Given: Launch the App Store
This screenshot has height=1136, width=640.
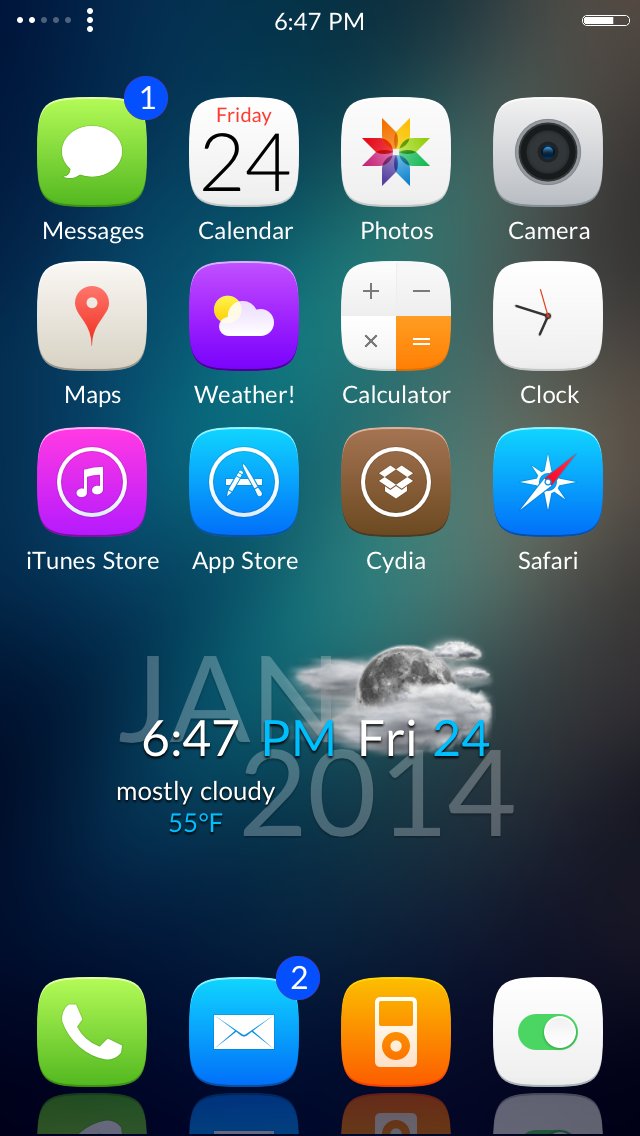Looking at the screenshot, I should click(244, 482).
